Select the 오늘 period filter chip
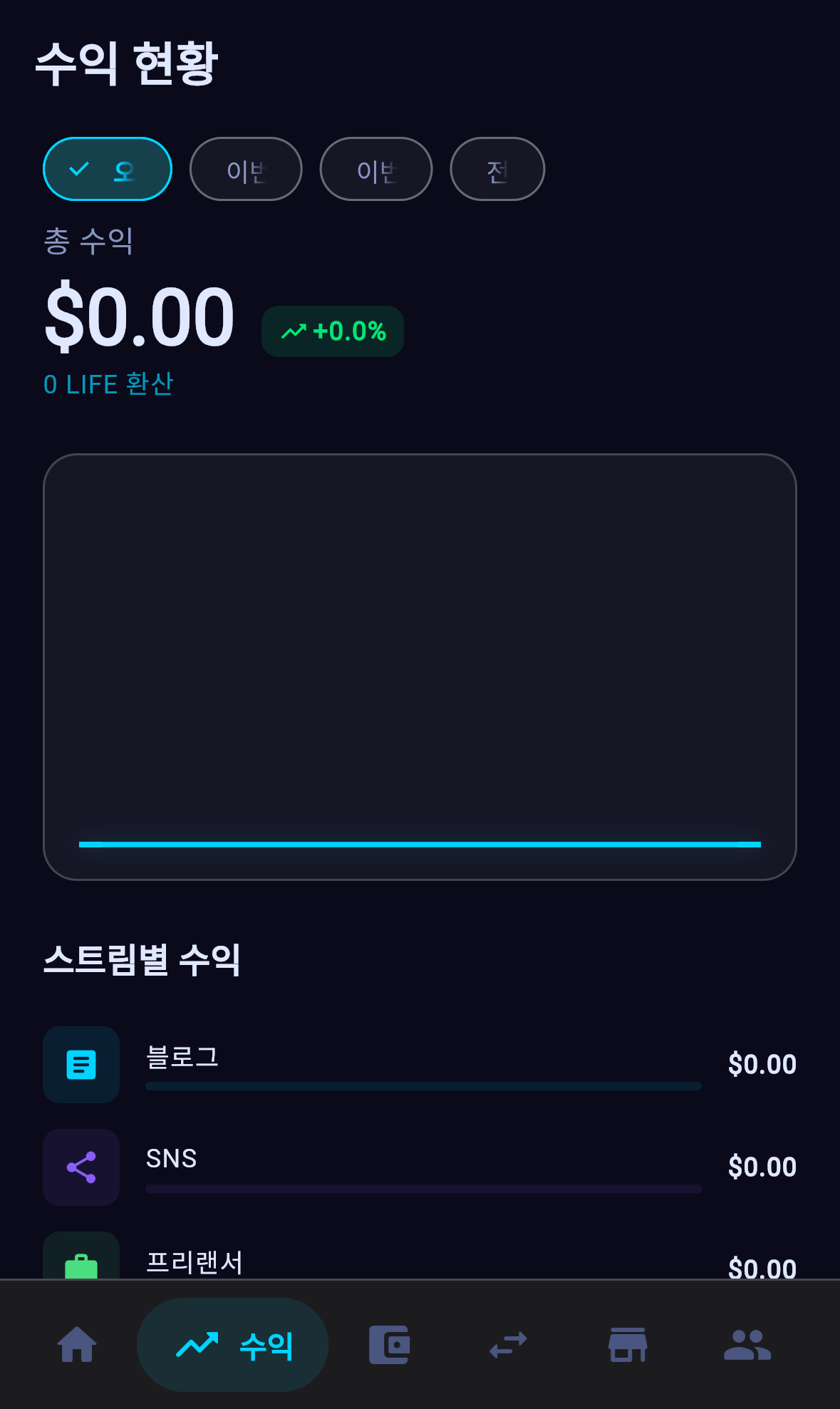The width and height of the screenshot is (840, 1409). point(107,169)
